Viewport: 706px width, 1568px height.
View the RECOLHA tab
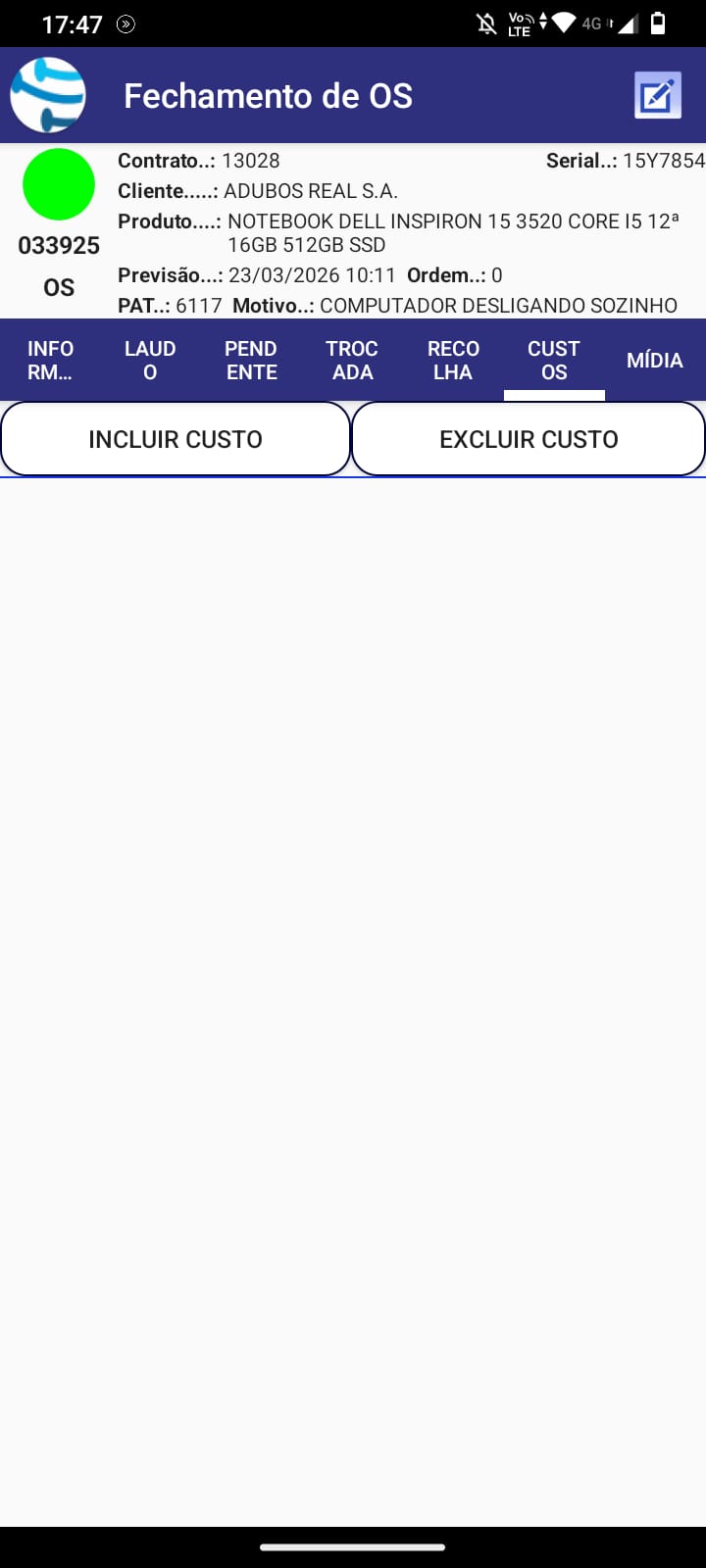[x=453, y=360]
